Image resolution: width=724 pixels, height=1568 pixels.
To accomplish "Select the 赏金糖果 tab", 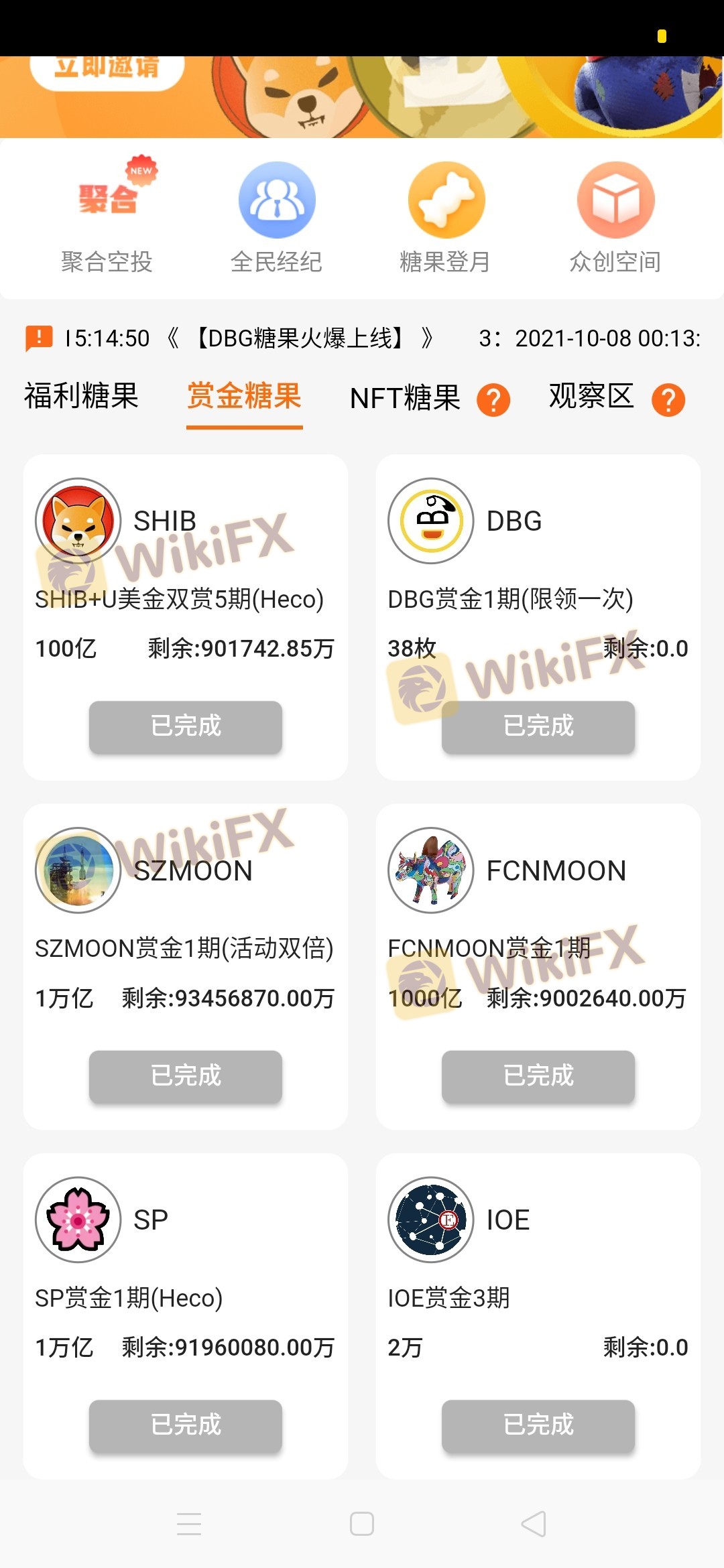I will [244, 395].
